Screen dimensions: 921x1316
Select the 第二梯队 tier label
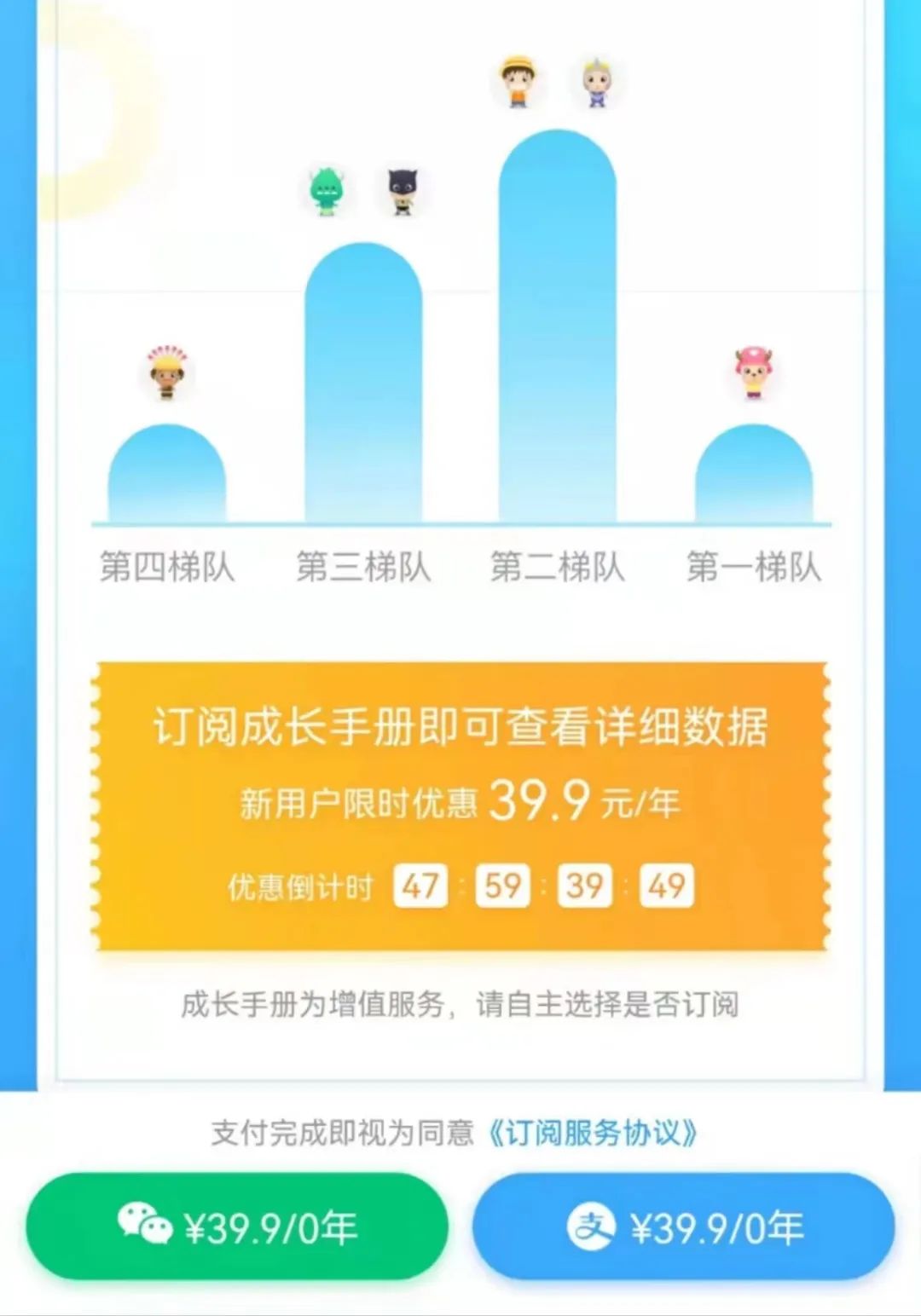click(559, 567)
